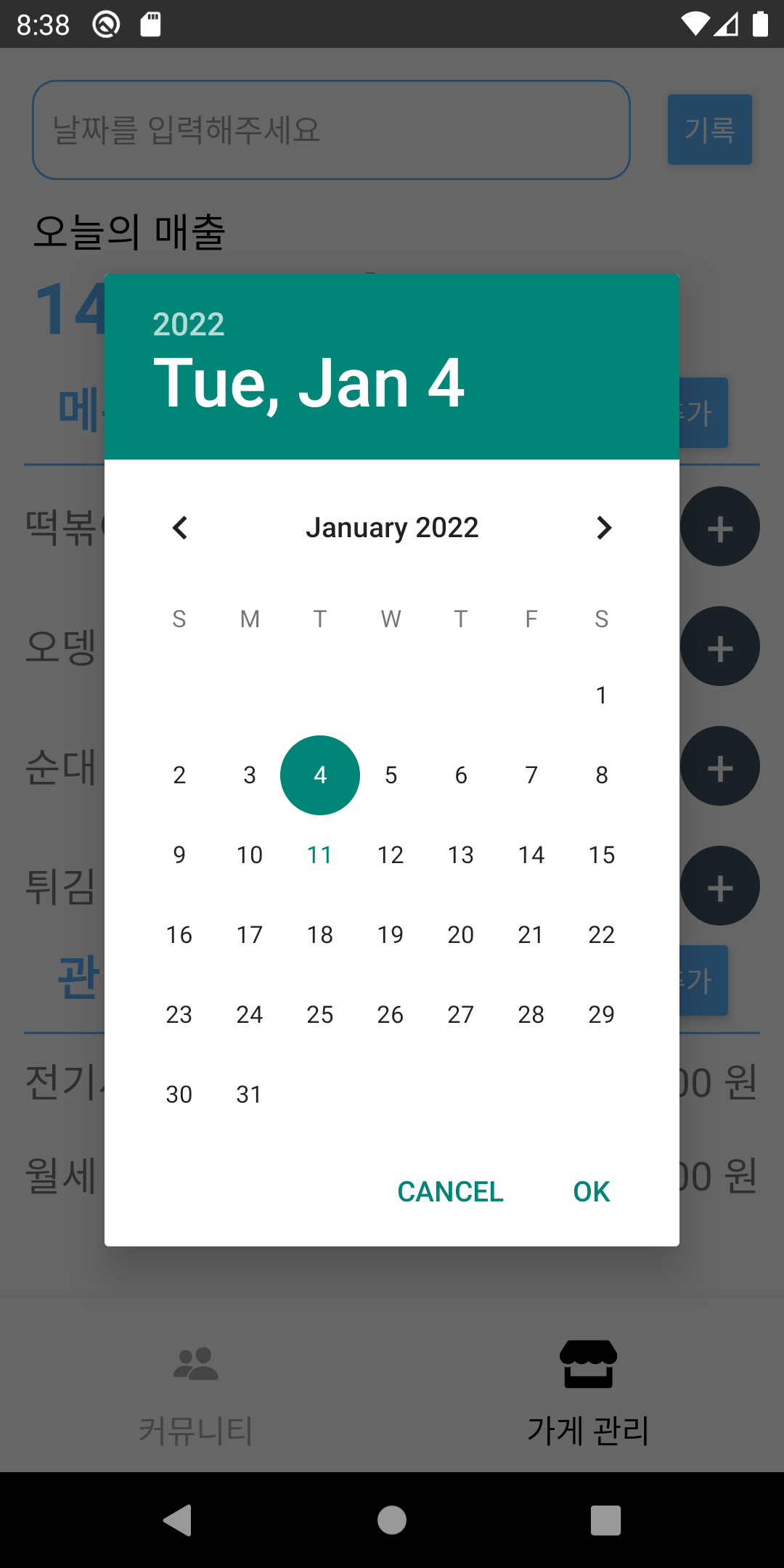Tap the selected day 4
Viewport: 784px width, 1568px height.
click(319, 775)
